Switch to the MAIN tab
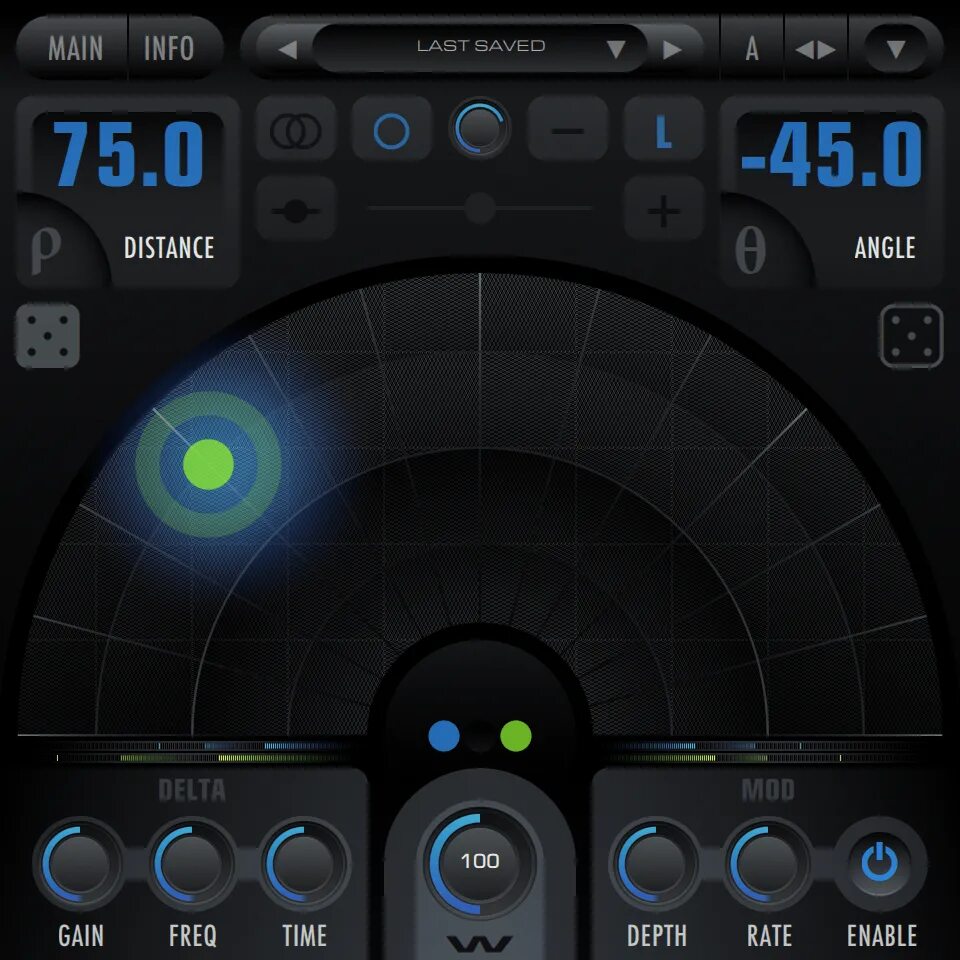Viewport: 960px width, 960px height. pos(75,48)
